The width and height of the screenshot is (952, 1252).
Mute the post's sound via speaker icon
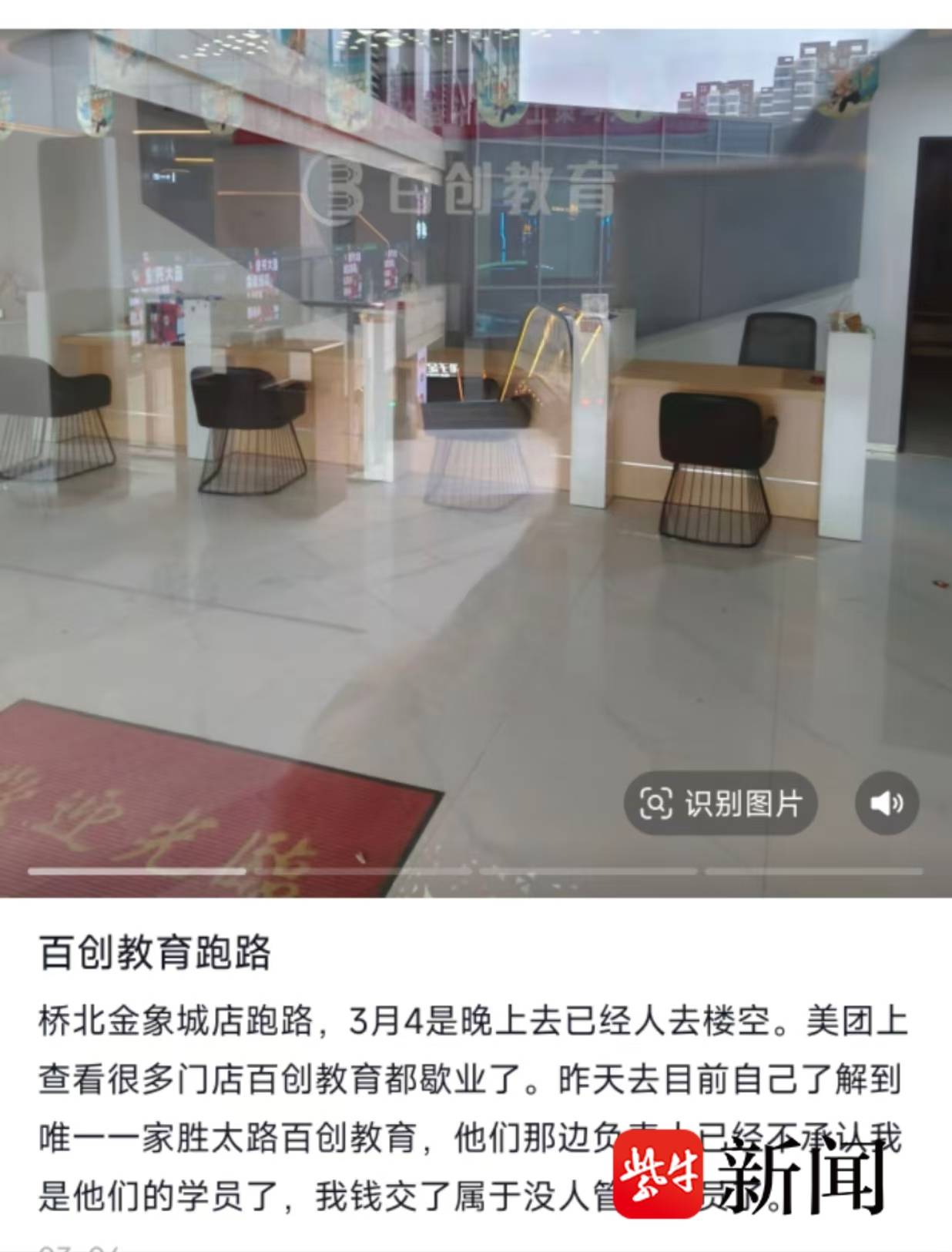(x=887, y=804)
